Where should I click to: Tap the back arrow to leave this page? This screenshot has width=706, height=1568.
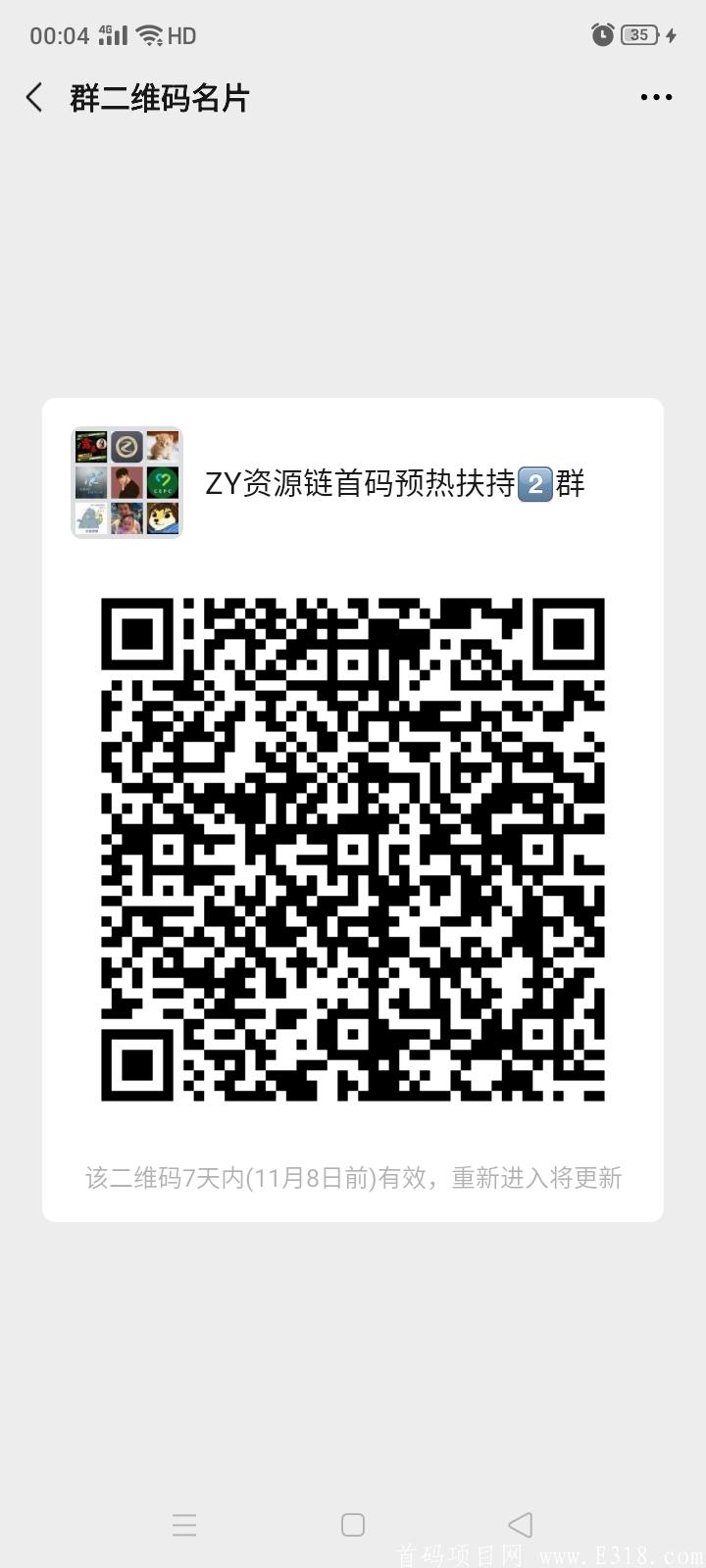(x=33, y=98)
